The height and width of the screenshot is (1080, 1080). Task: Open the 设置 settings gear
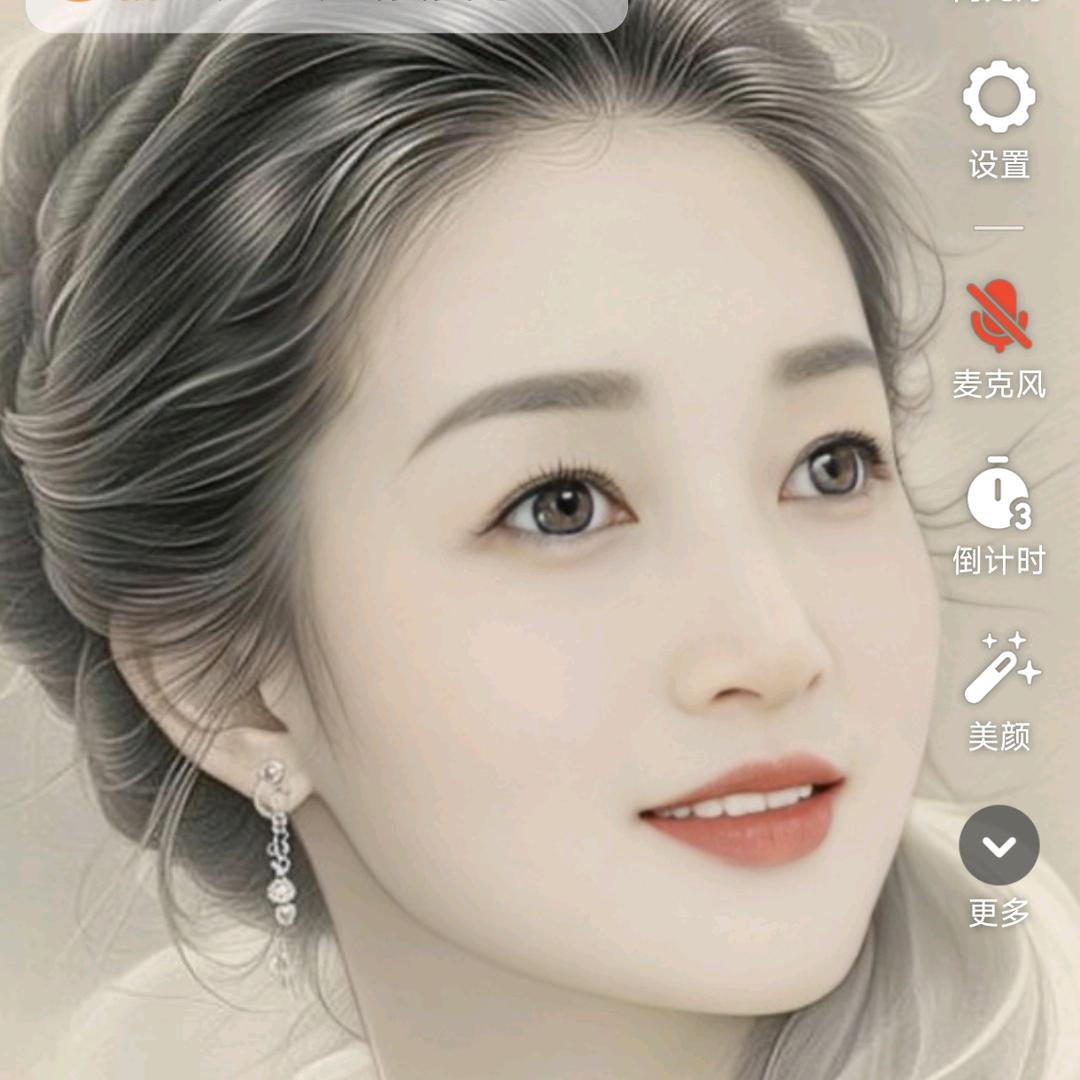[x=999, y=97]
